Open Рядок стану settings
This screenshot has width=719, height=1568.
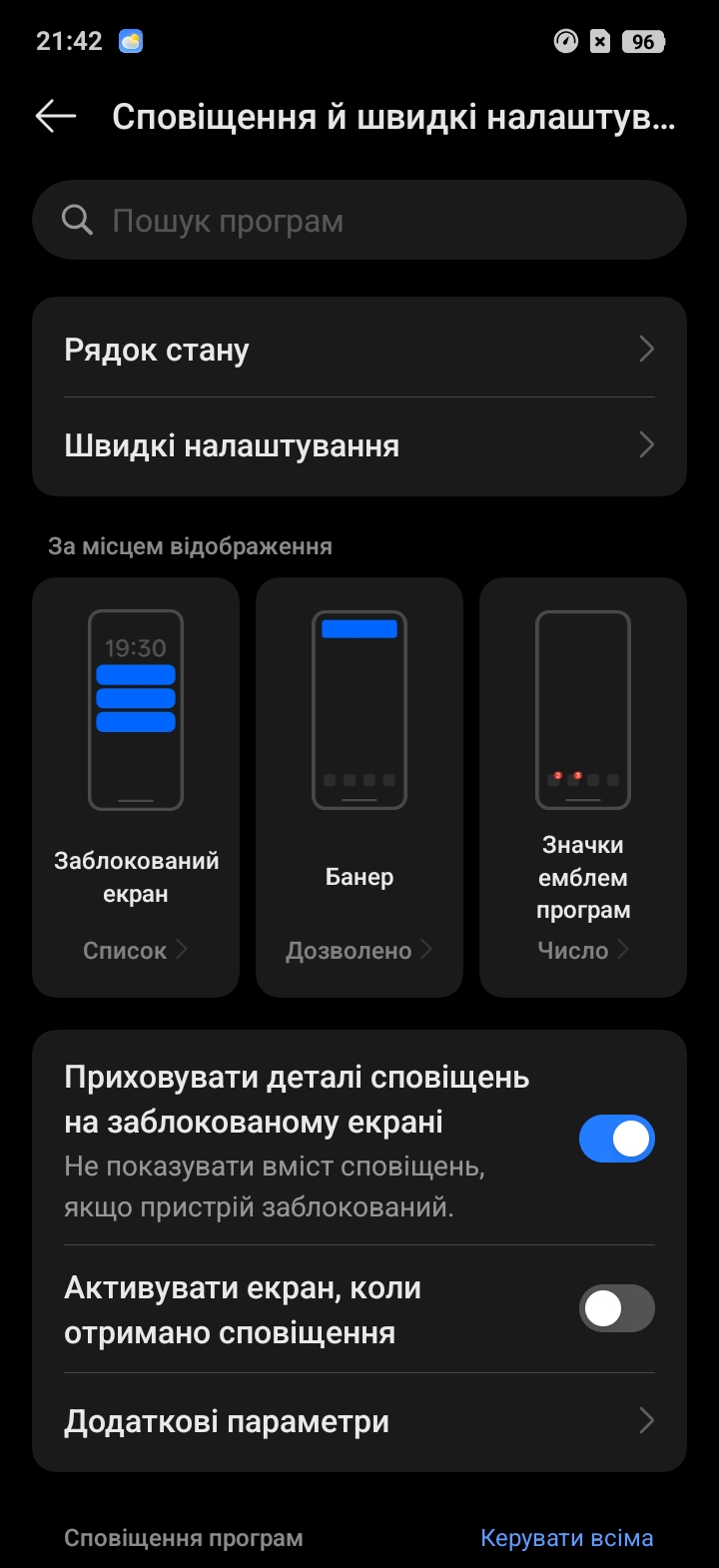click(x=359, y=350)
